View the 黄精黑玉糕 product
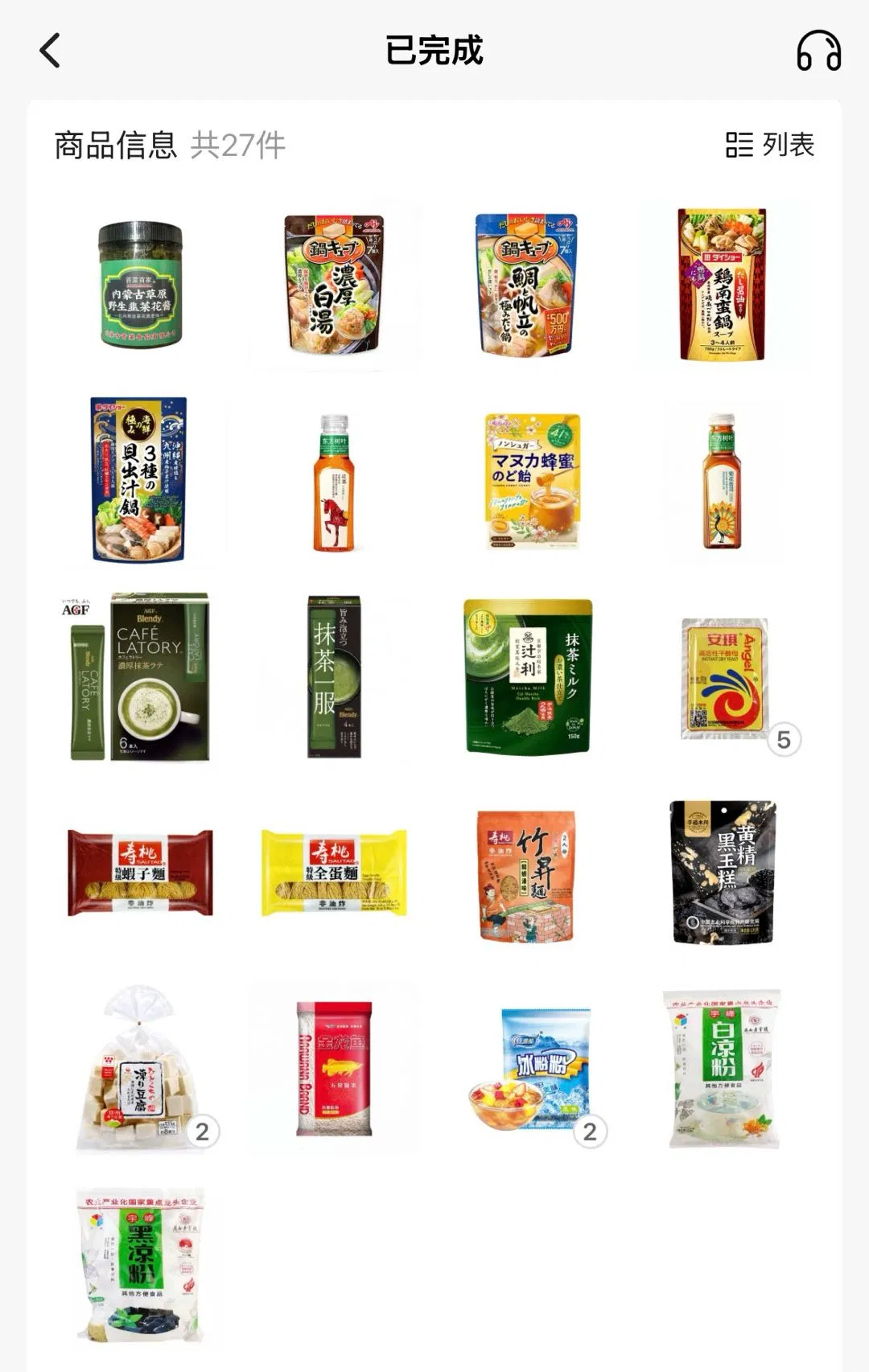Screen dimensions: 869x1372 point(723,873)
